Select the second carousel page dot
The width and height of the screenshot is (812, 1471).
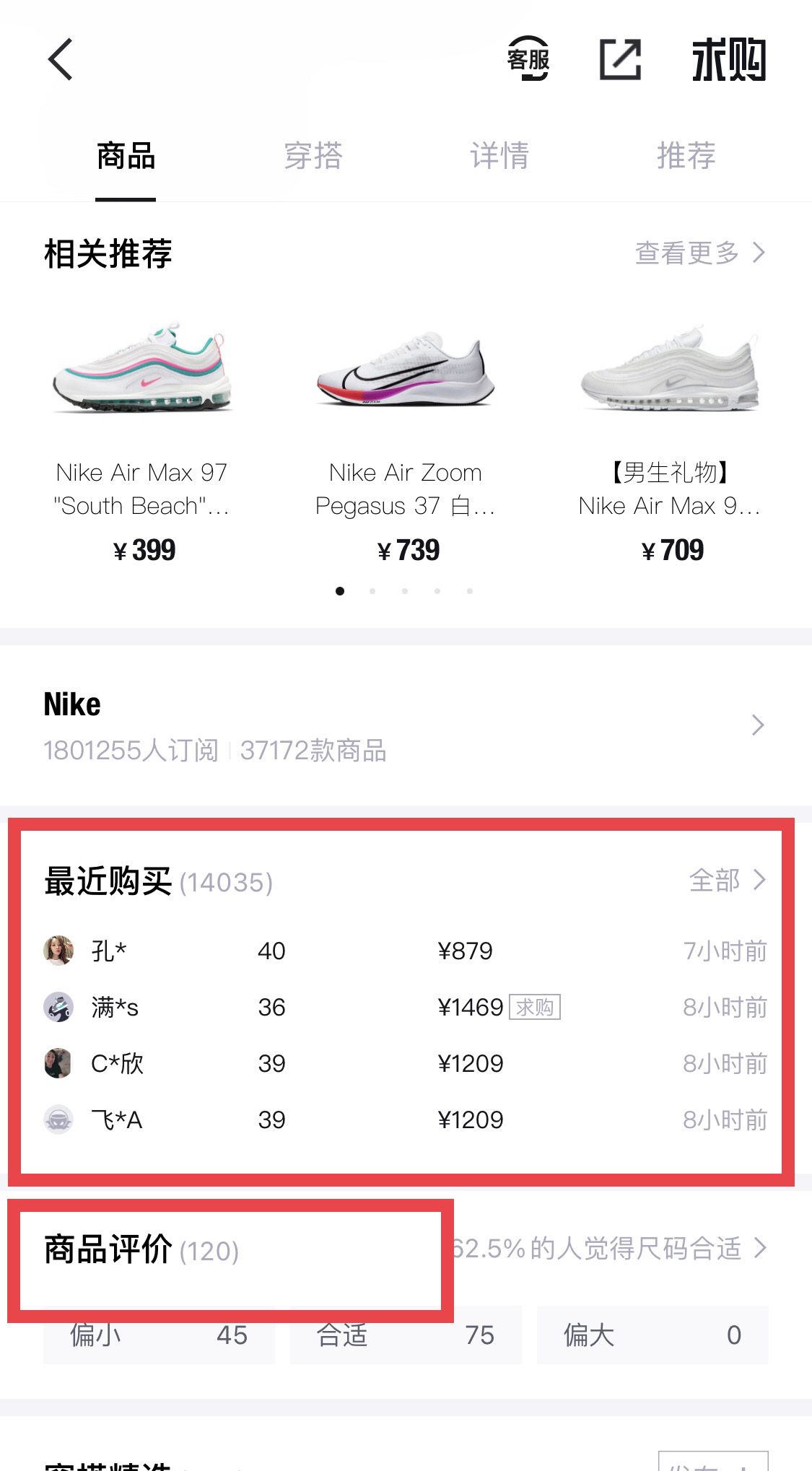(372, 590)
